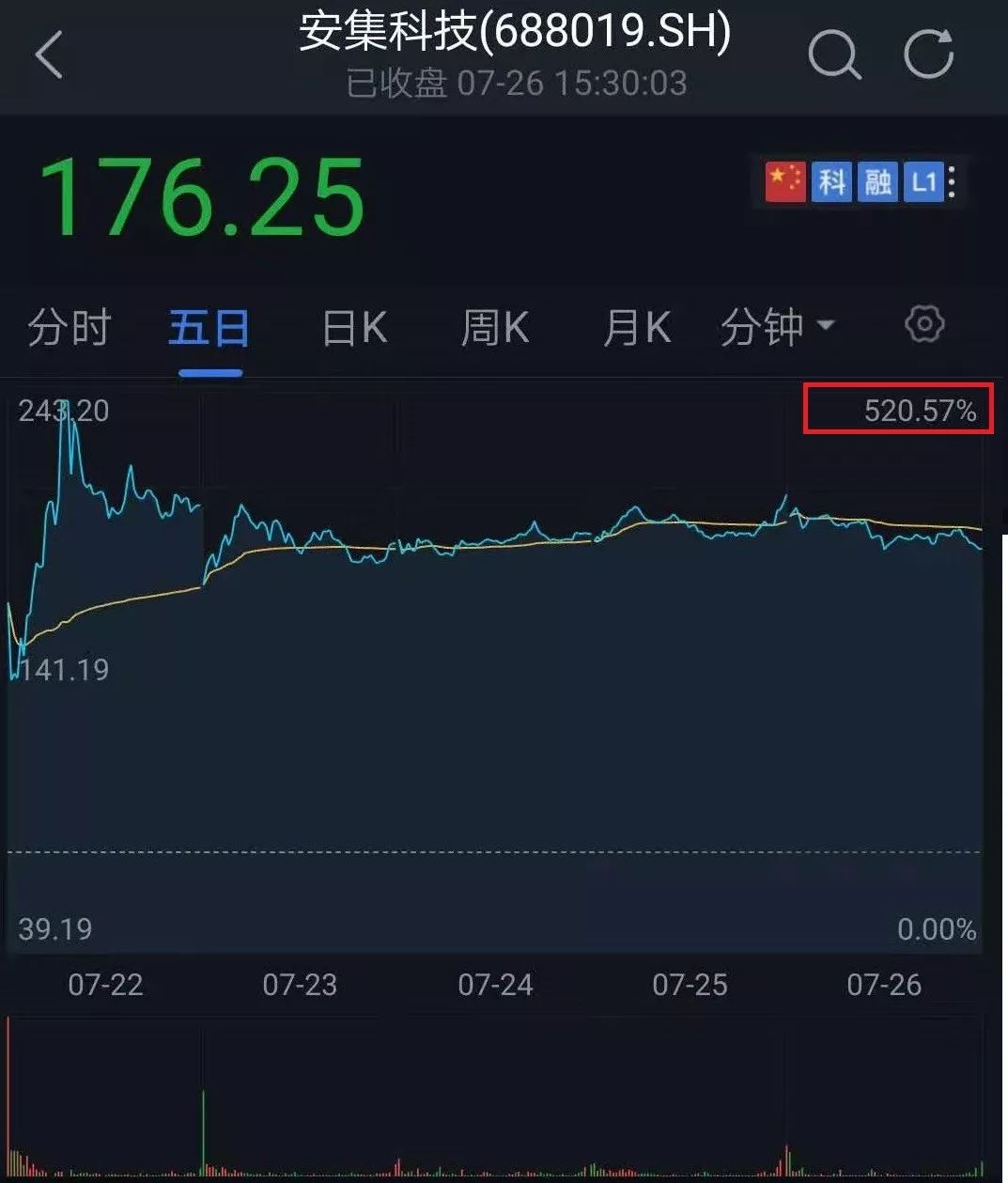Tap the stock title 安集科技(688019.SH)
1008x1183 pixels.
click(x=513, y=31)
